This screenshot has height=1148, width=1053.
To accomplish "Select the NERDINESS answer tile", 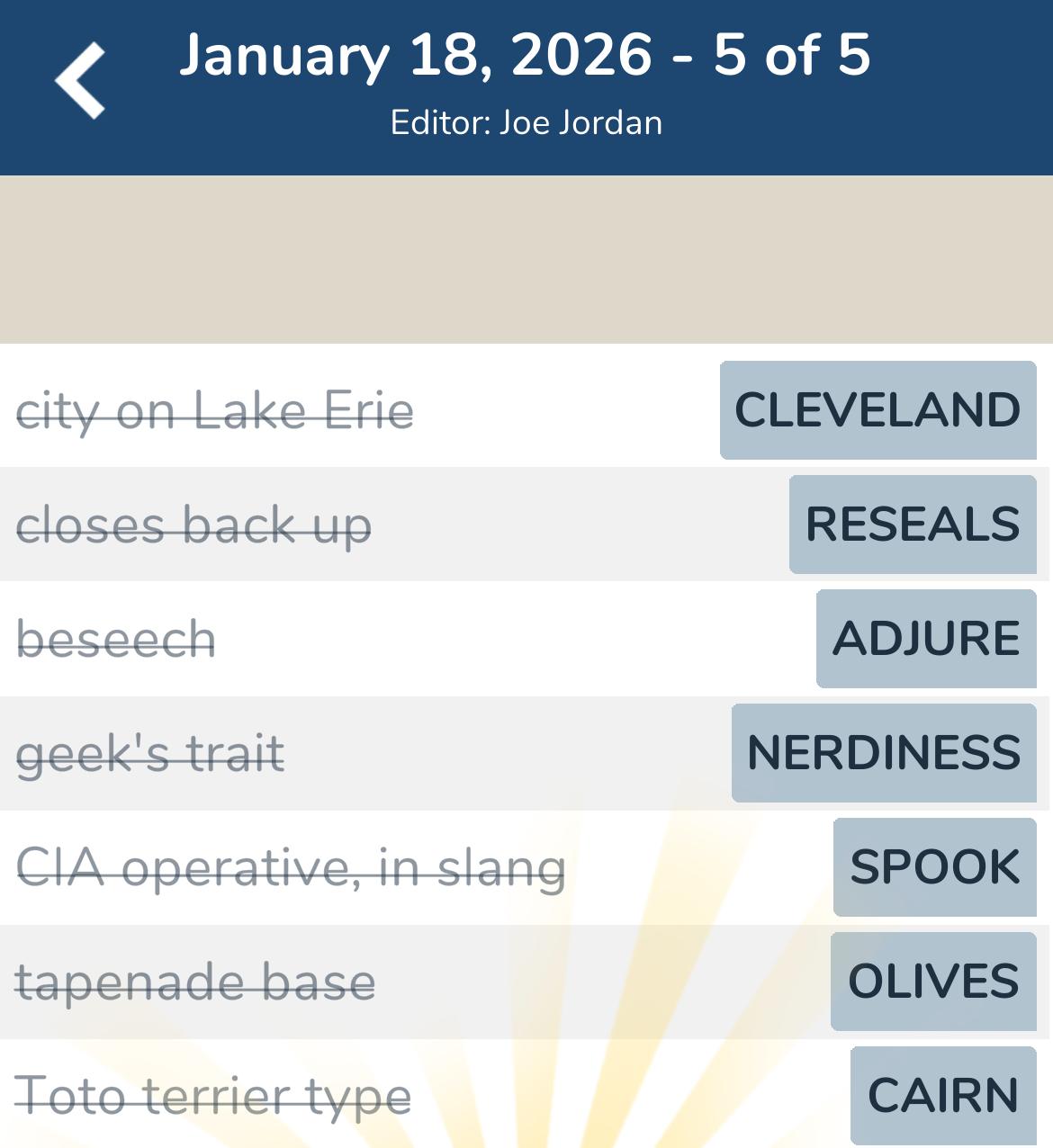I will (x=883, y=753).
